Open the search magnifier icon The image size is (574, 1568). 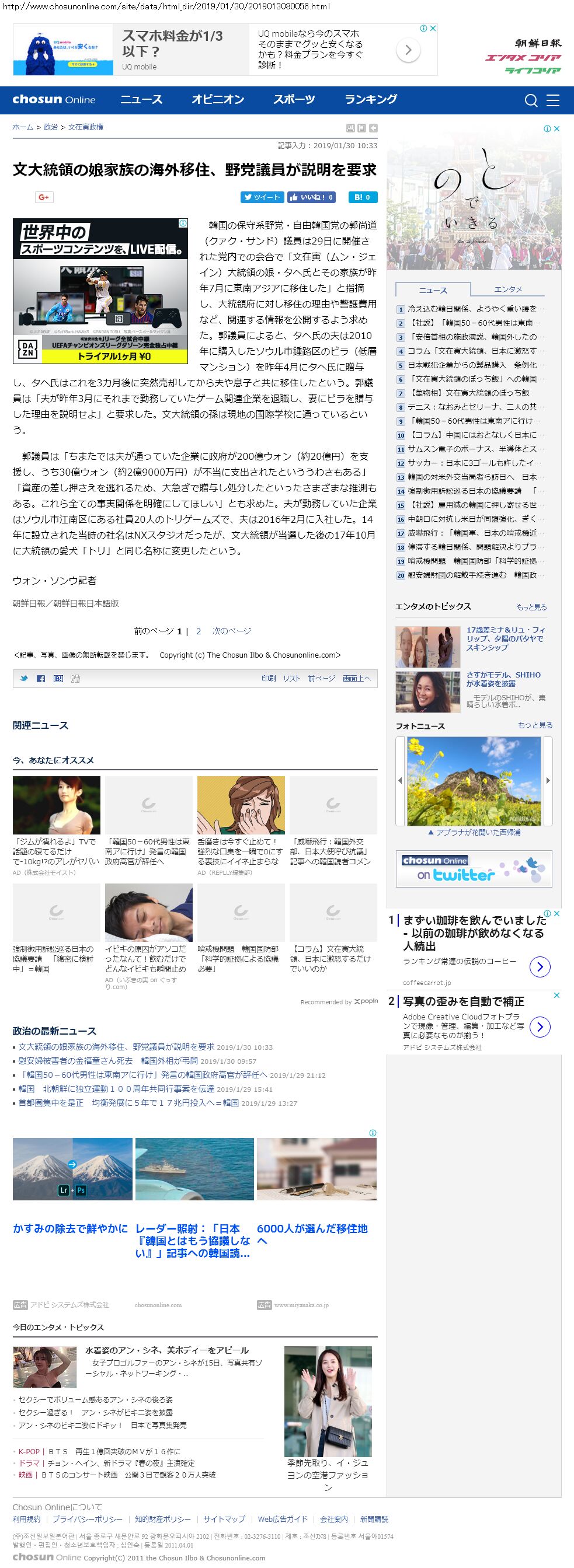click(531, 100)
